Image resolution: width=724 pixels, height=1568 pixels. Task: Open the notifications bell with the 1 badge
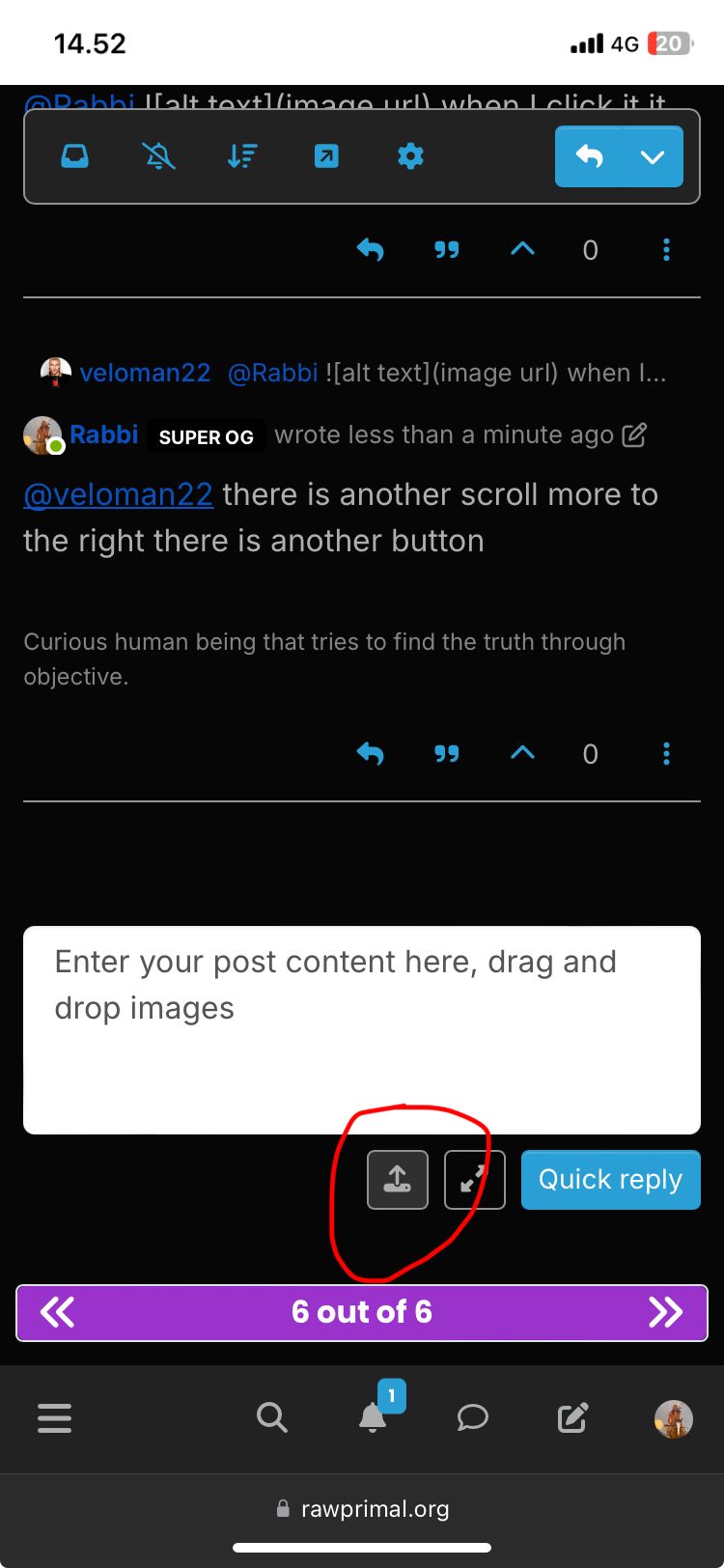pyautogui.click(x=373, y=1417)
